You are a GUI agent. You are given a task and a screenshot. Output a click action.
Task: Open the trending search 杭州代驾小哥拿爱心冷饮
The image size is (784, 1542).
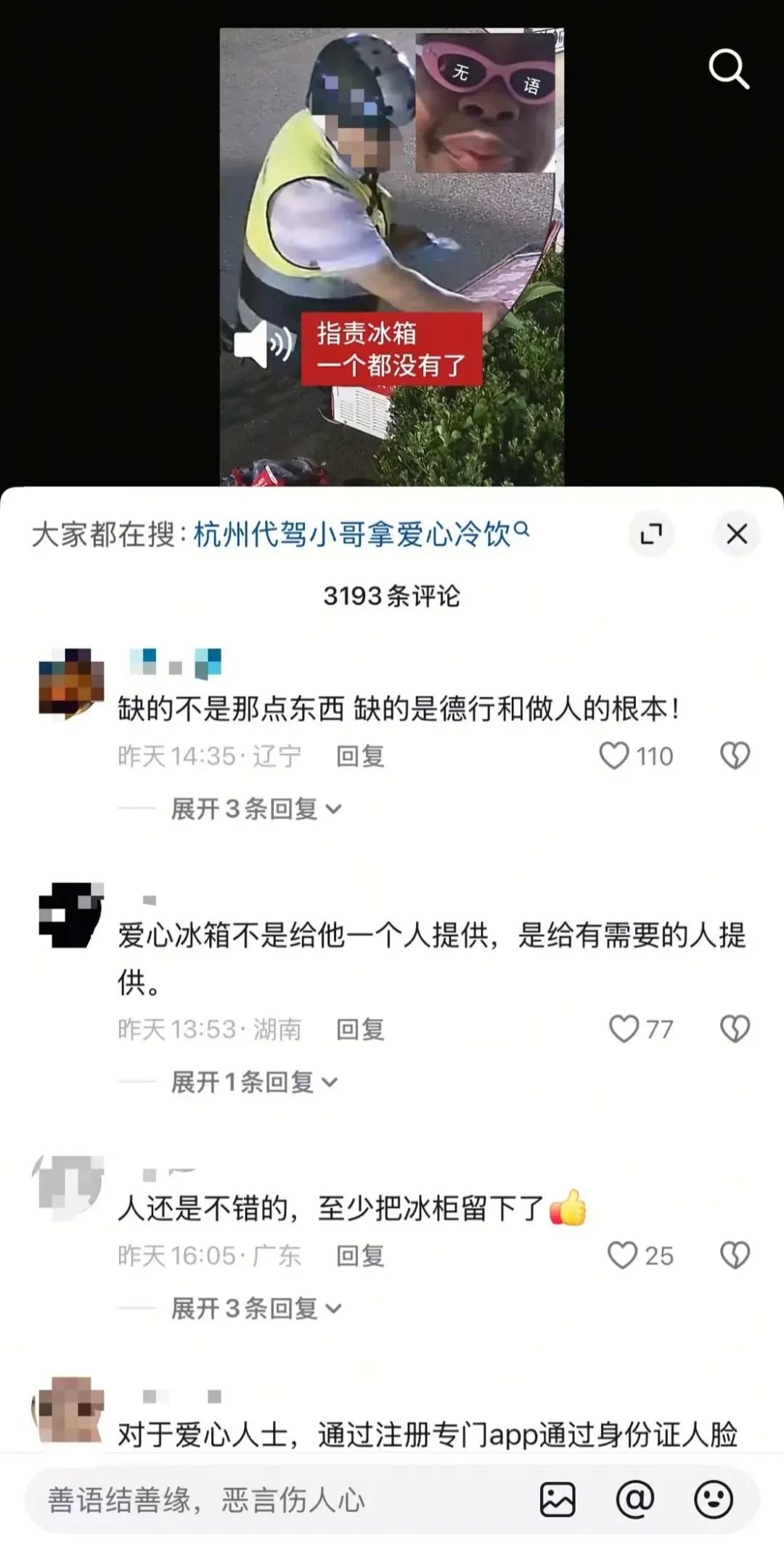pos(361,535)
